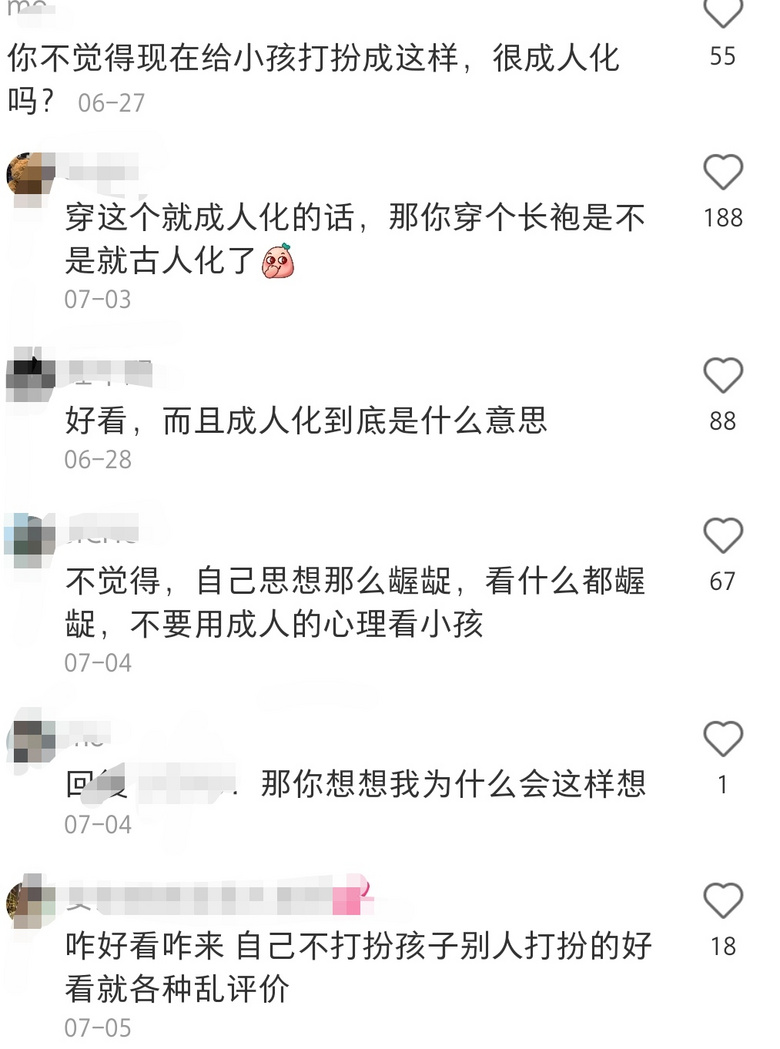Screen dimensions: 780x1049
Task: Open avatar of the 不觉得 commenter
Action: [x=29, y=538]
